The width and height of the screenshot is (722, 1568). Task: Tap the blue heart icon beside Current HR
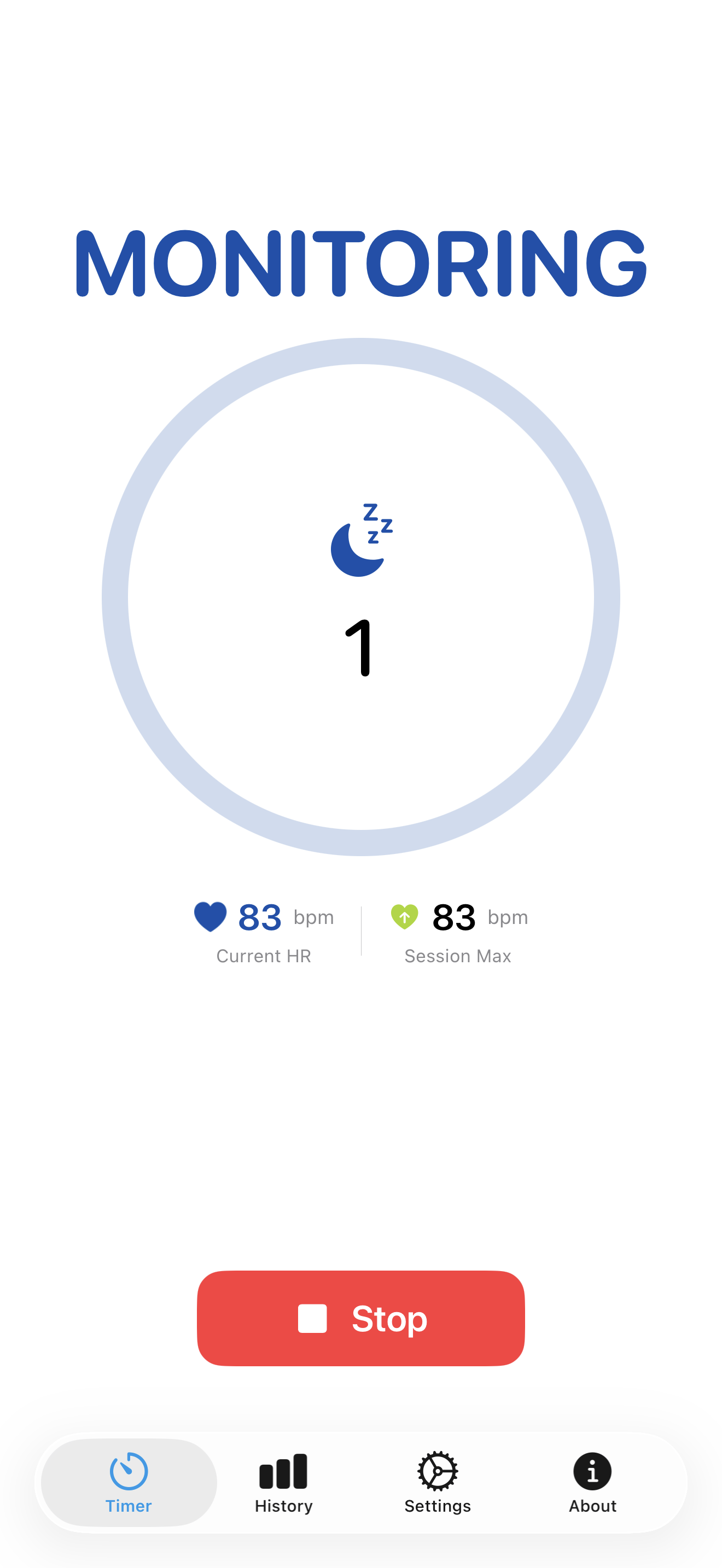tap(211, 916)
